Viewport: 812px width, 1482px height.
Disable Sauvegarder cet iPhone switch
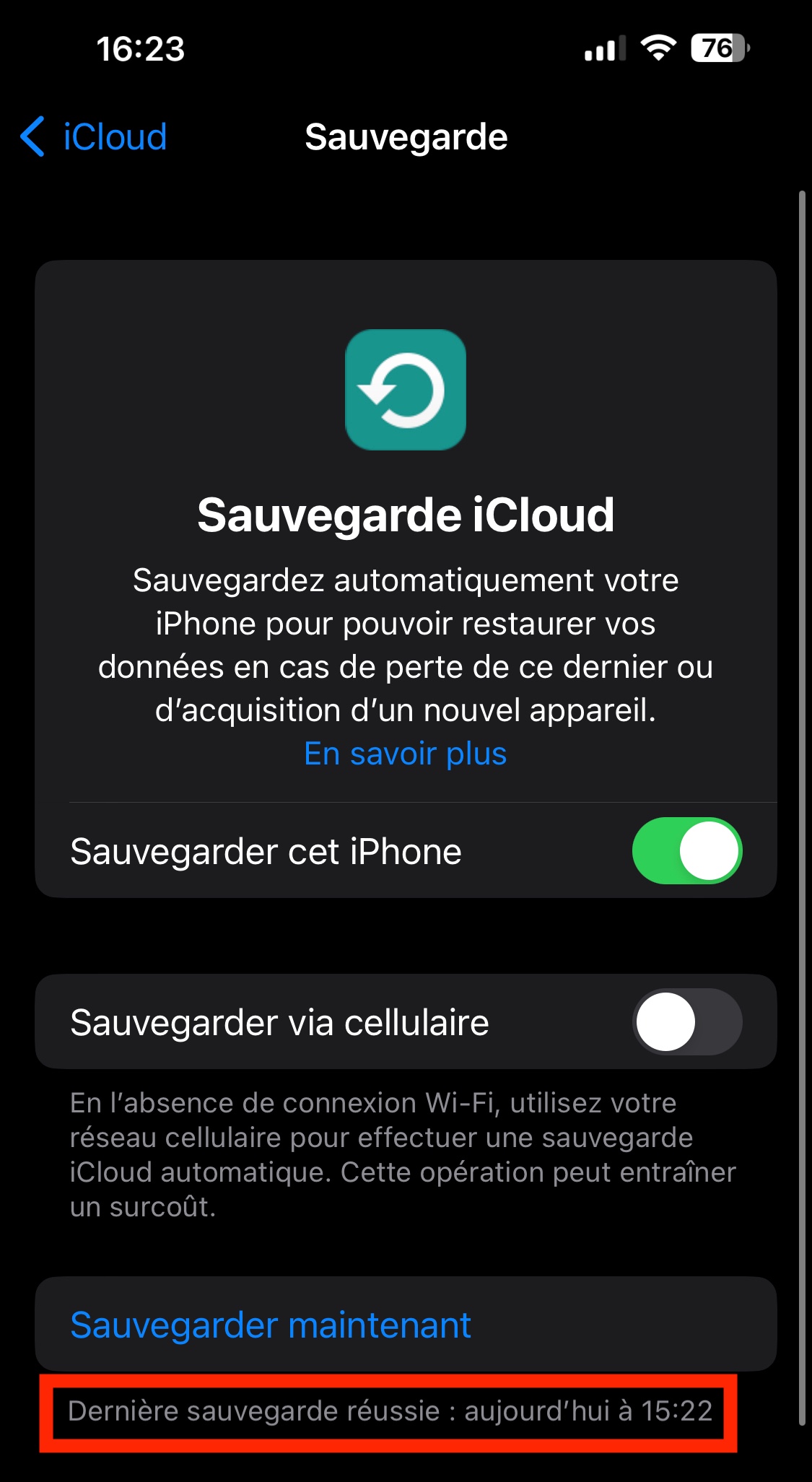(686, 850)
